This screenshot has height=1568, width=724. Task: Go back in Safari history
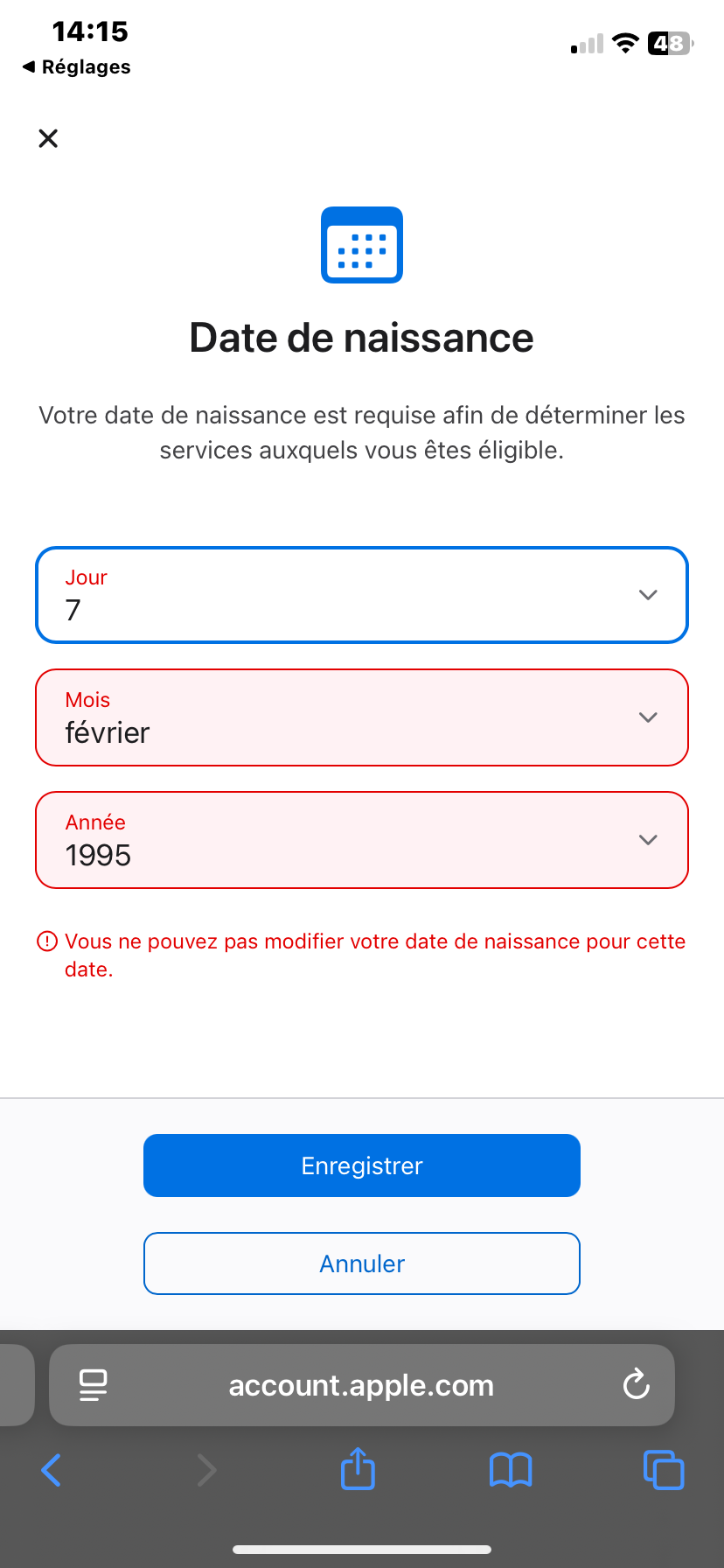pyautogui.click(x=52, y=1470)
